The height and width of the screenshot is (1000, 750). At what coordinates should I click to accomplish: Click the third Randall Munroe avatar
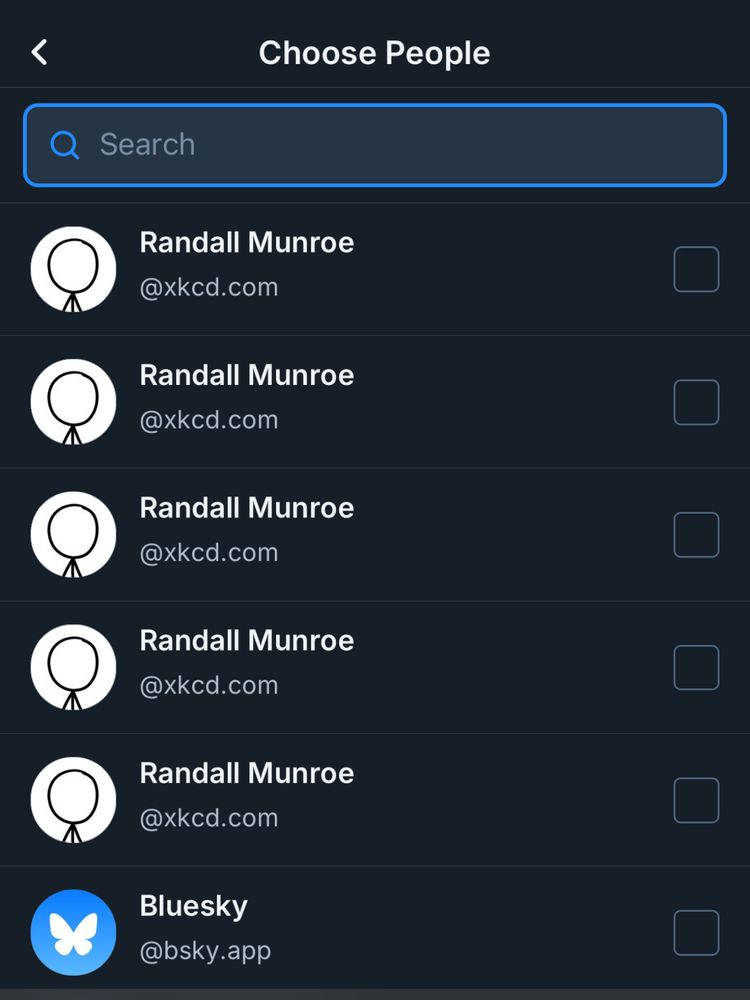pyautogui.click(x=73, y=534)
